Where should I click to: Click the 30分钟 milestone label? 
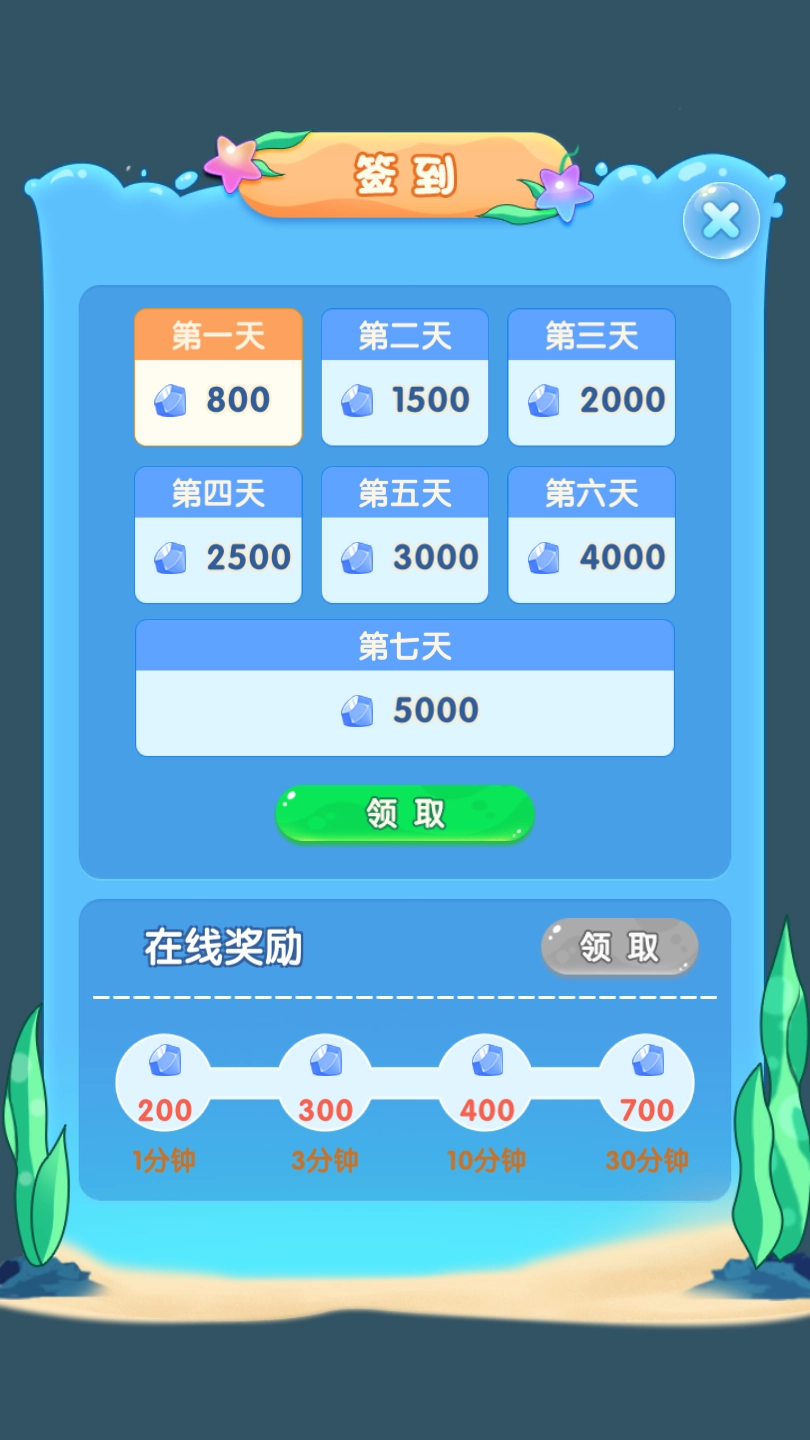(646, 1160)
